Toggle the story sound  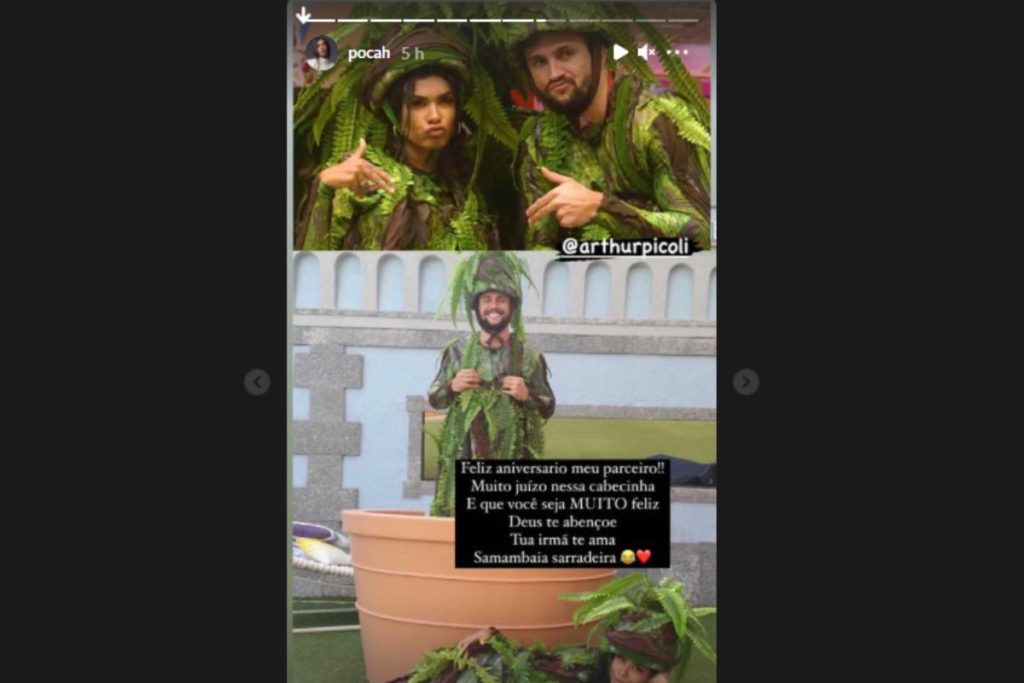pos(647,52)
